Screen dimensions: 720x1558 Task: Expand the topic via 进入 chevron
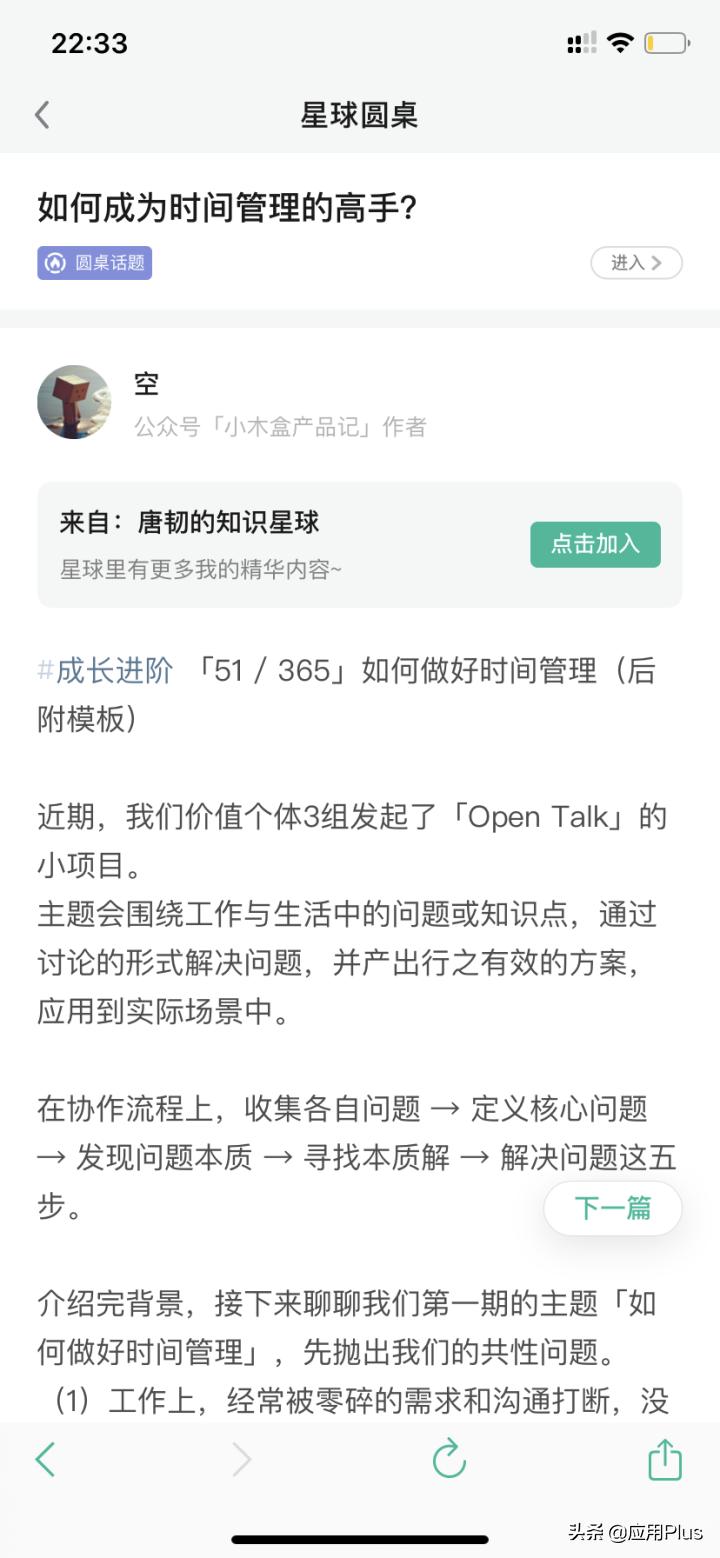coord(636,263)
